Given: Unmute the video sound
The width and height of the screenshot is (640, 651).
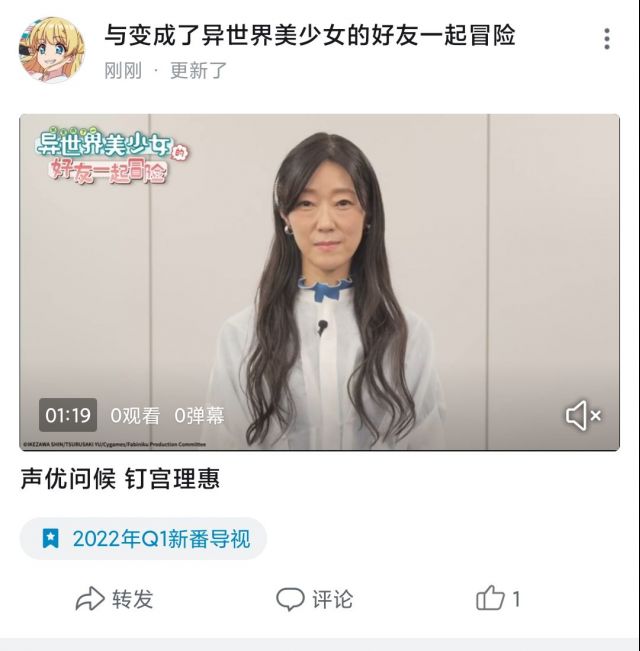Looking at the screenshot, I should (x=582, y=415).
